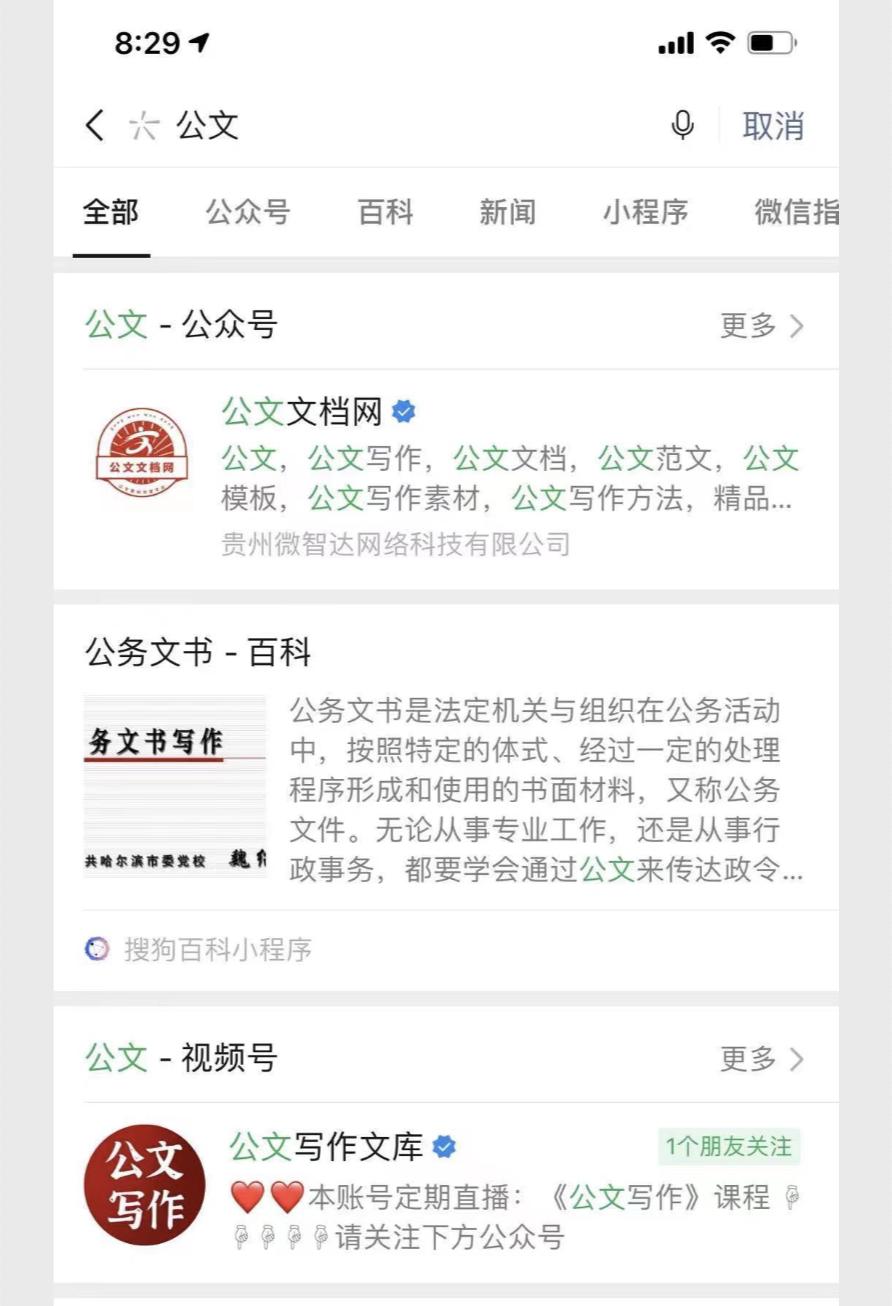
Task: Switch to the 百科 tab
Action: (x=385, y=212)
